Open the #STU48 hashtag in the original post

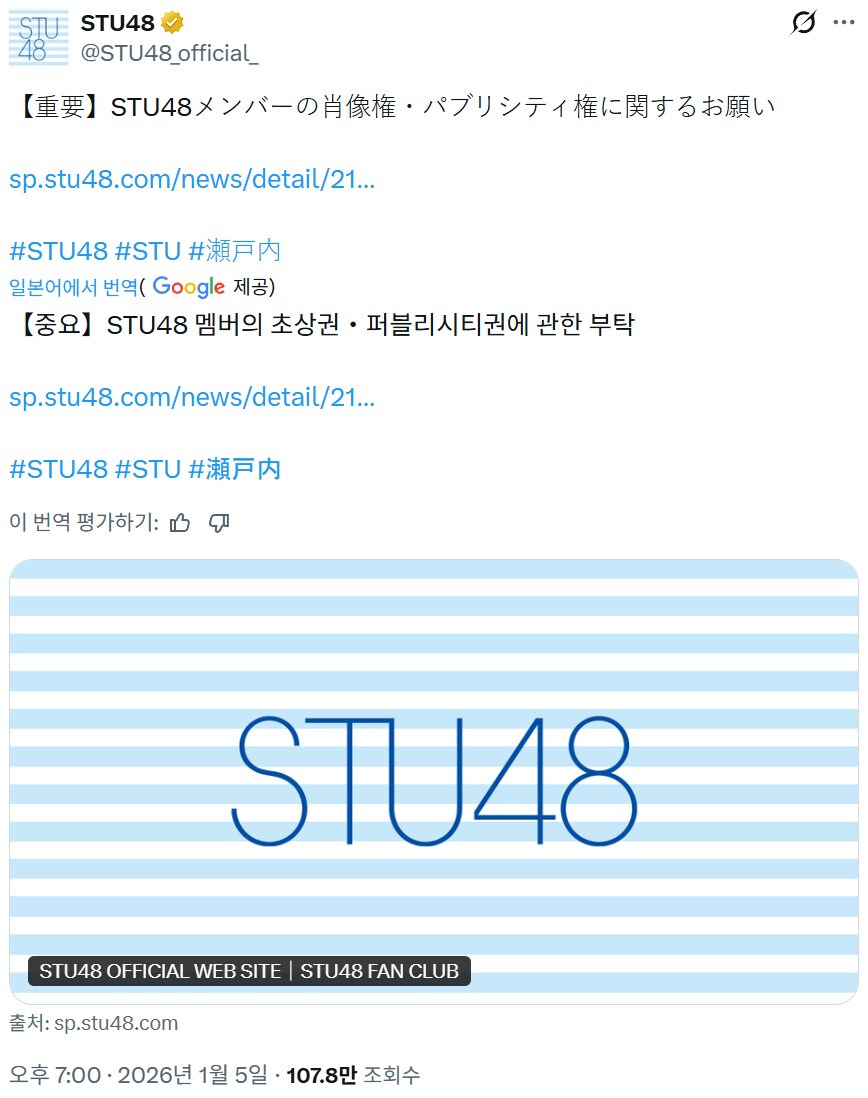click(58, 250)
